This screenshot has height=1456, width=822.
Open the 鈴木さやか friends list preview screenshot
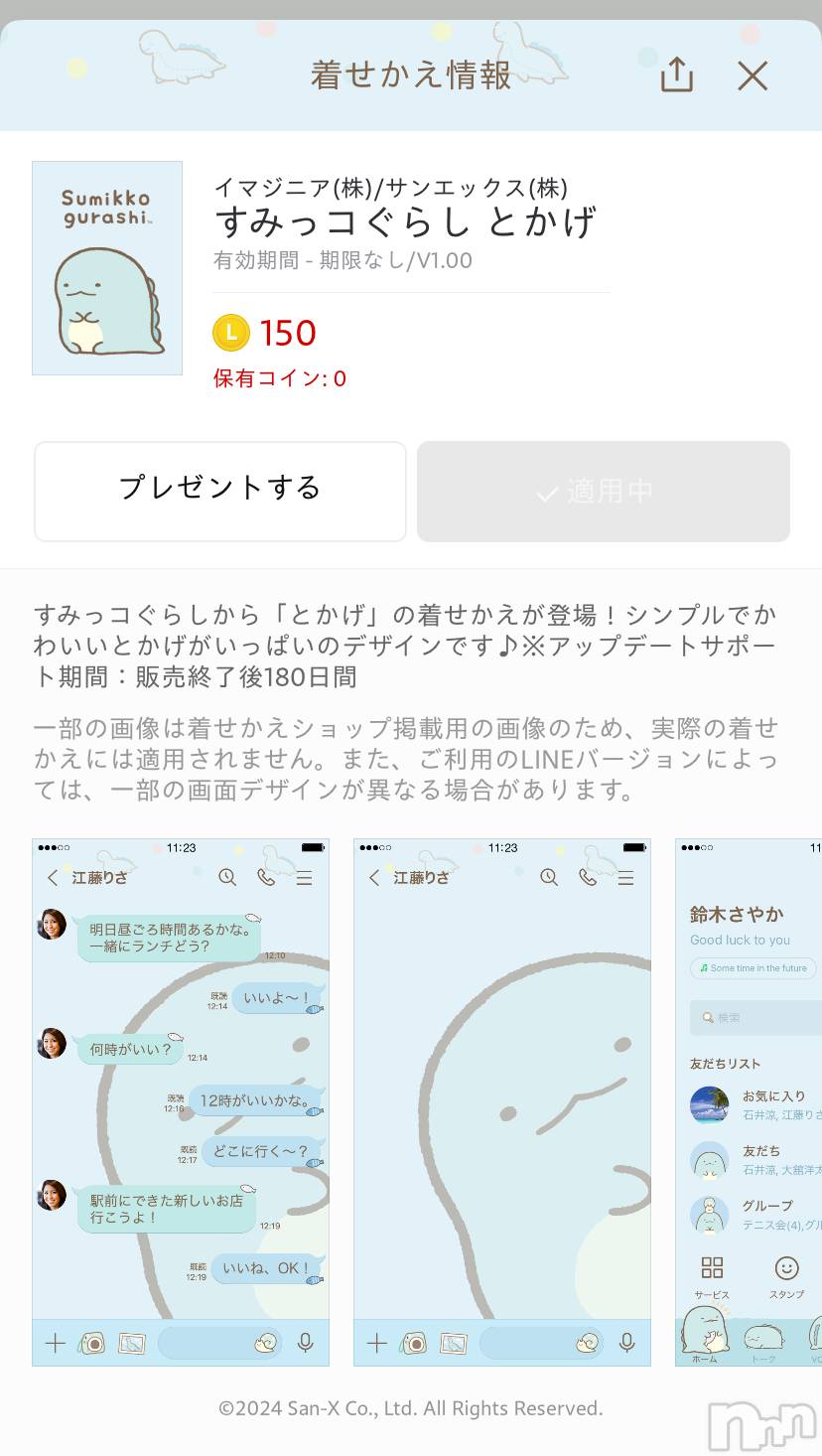[x=750, y=1100]
